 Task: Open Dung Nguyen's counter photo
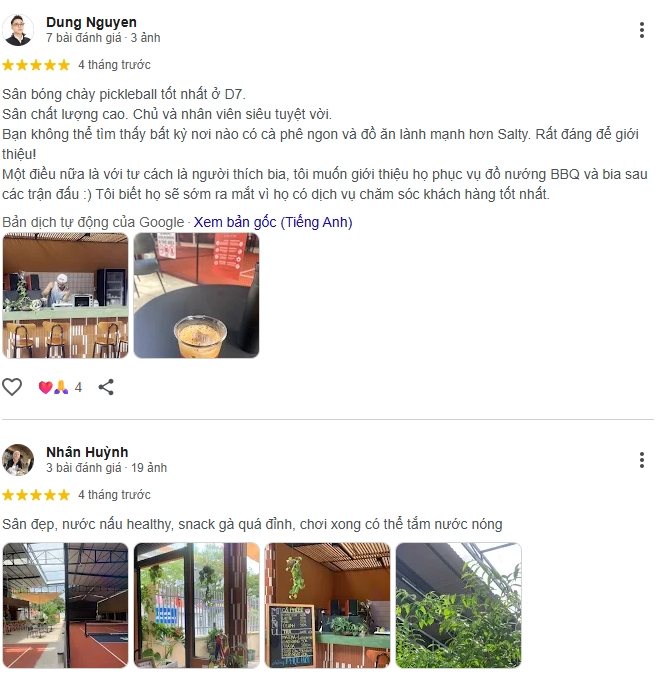pyautogui.click(x=66, y=295)
